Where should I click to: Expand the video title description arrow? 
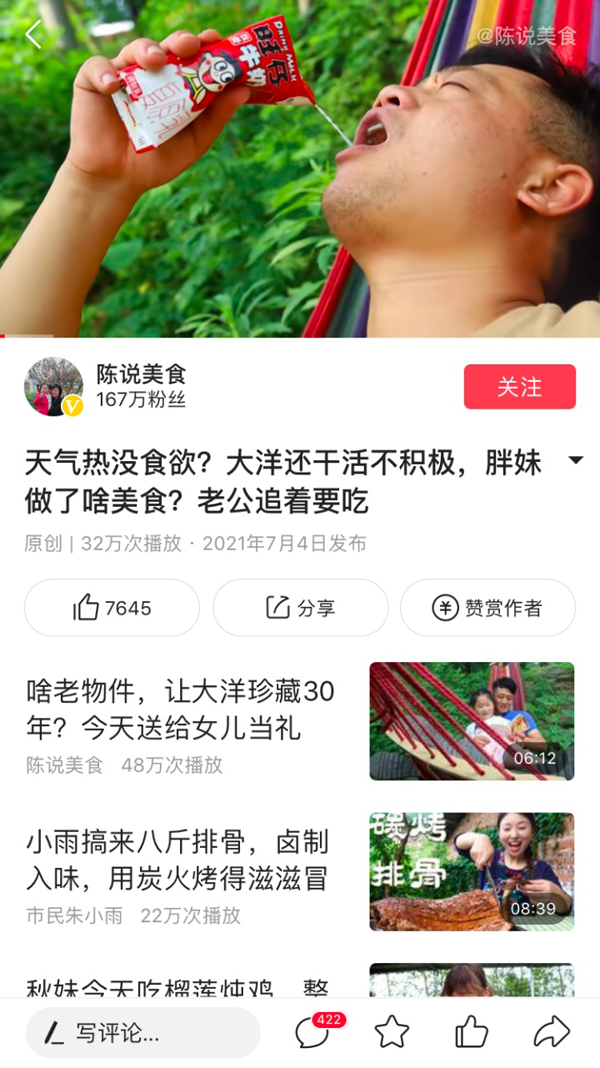575,461
